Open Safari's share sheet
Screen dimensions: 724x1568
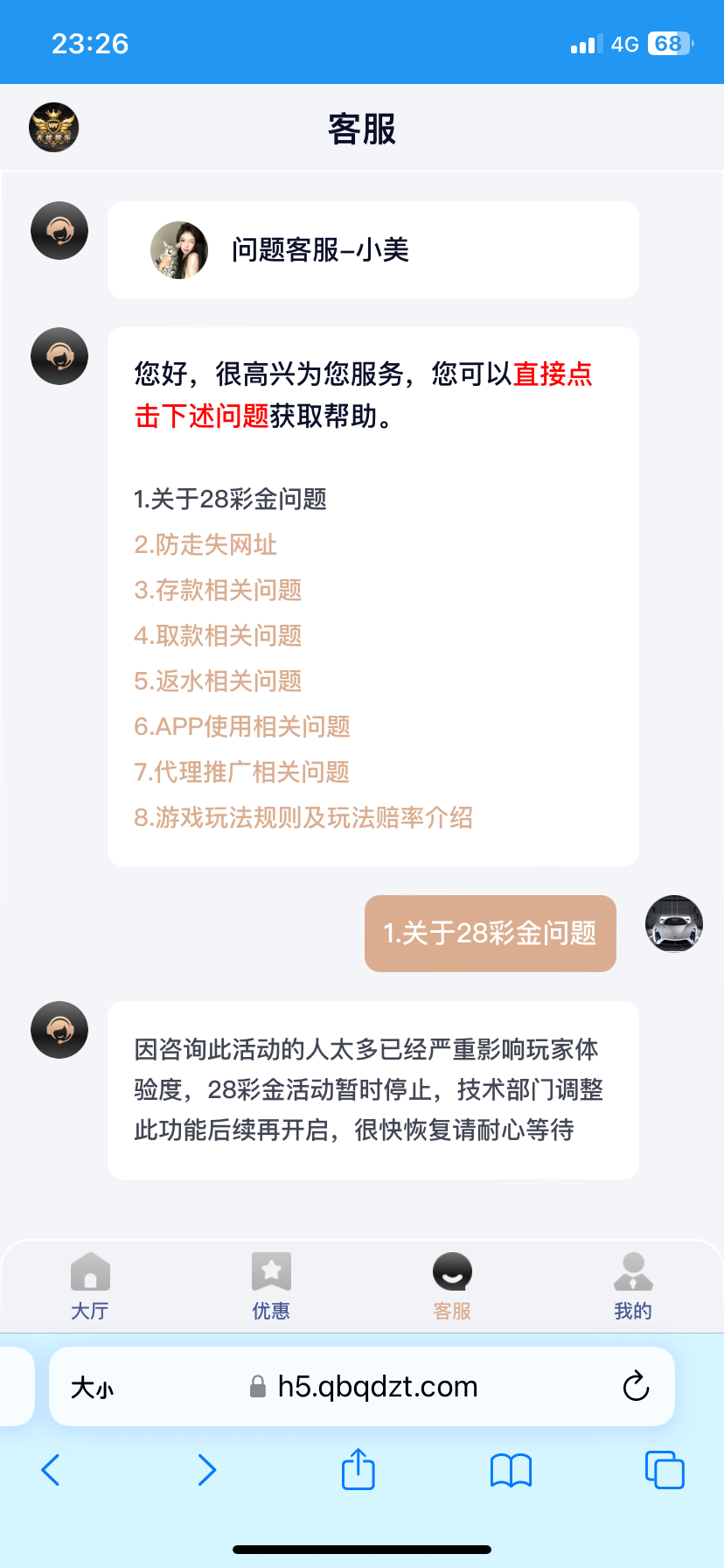click(x=358, y=1469)
